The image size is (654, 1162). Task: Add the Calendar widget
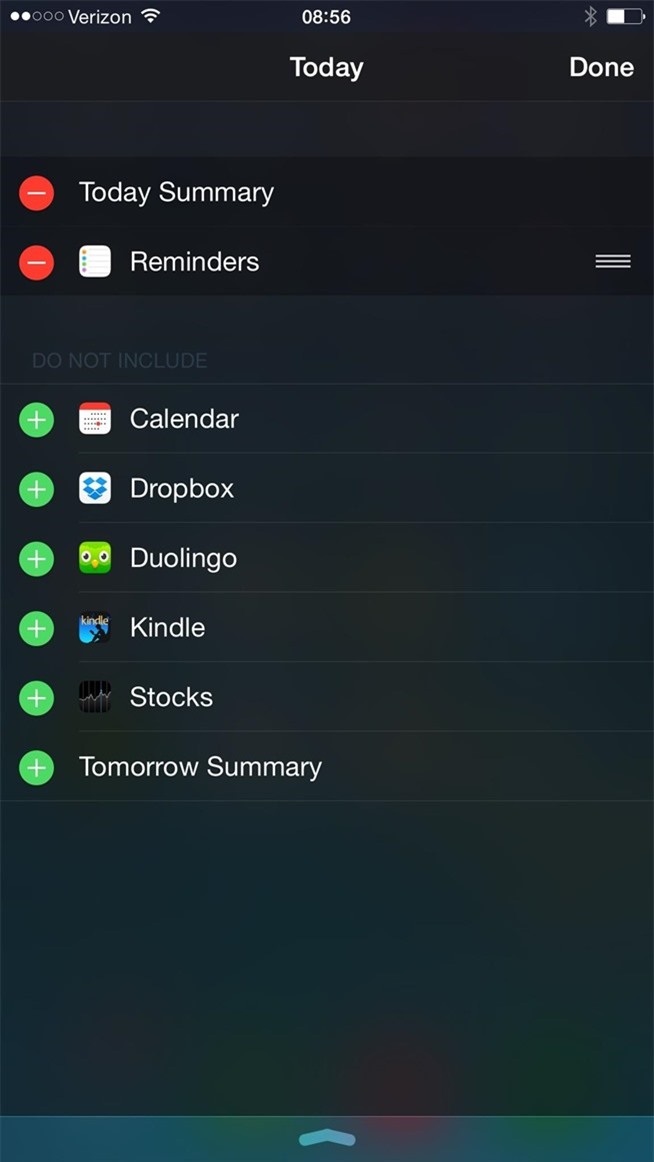(x=37, y=419)
